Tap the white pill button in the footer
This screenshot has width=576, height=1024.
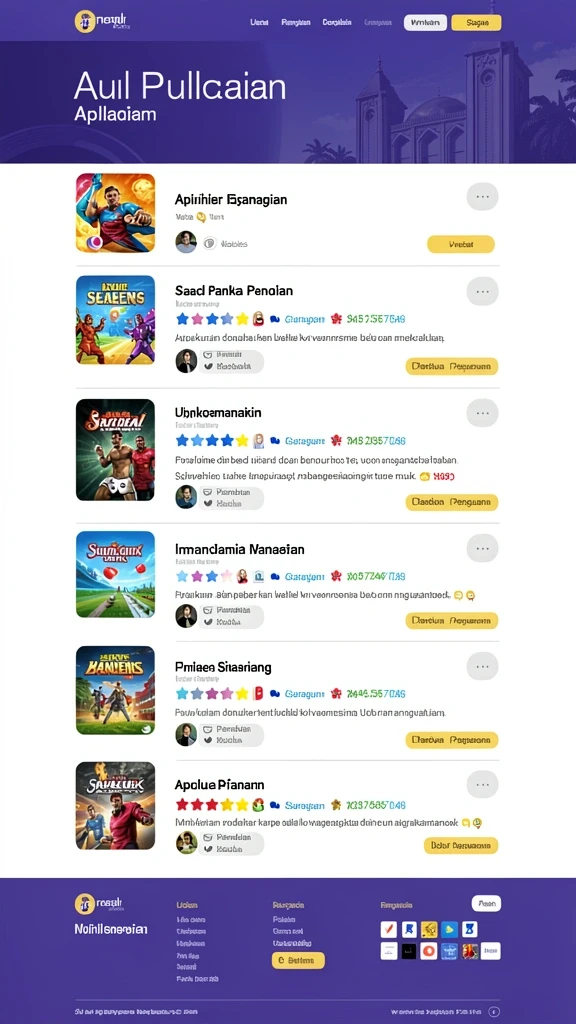coord(487,904)
